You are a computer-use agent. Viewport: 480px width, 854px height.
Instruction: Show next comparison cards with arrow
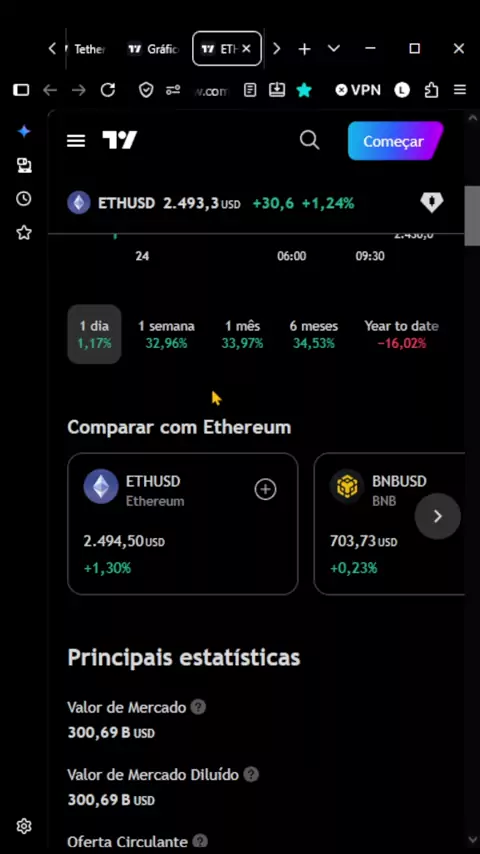click(x=438, y=516)
